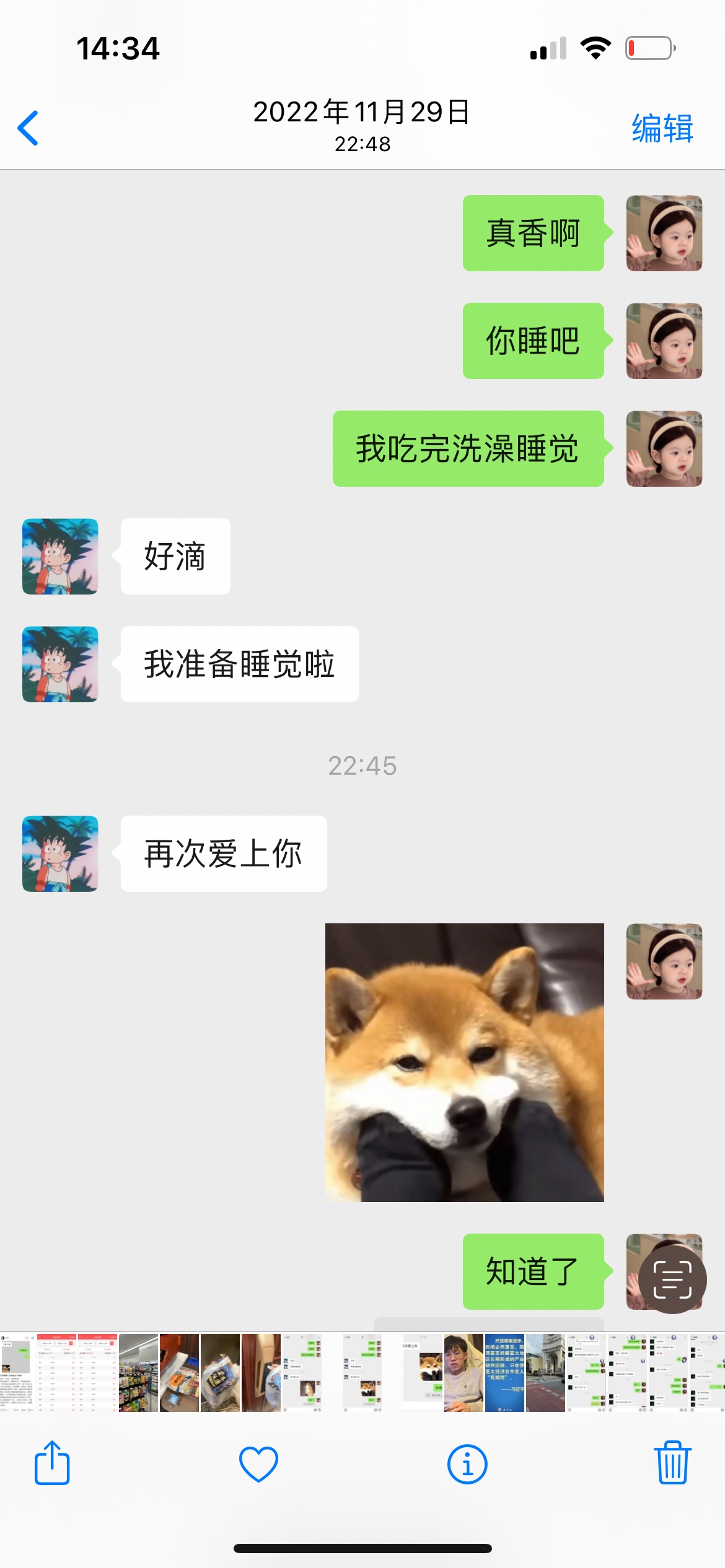Select the man with glasses thumbnail
Image resolution: width=725 pixels, height=1568 pixels.
(463, 1373)
